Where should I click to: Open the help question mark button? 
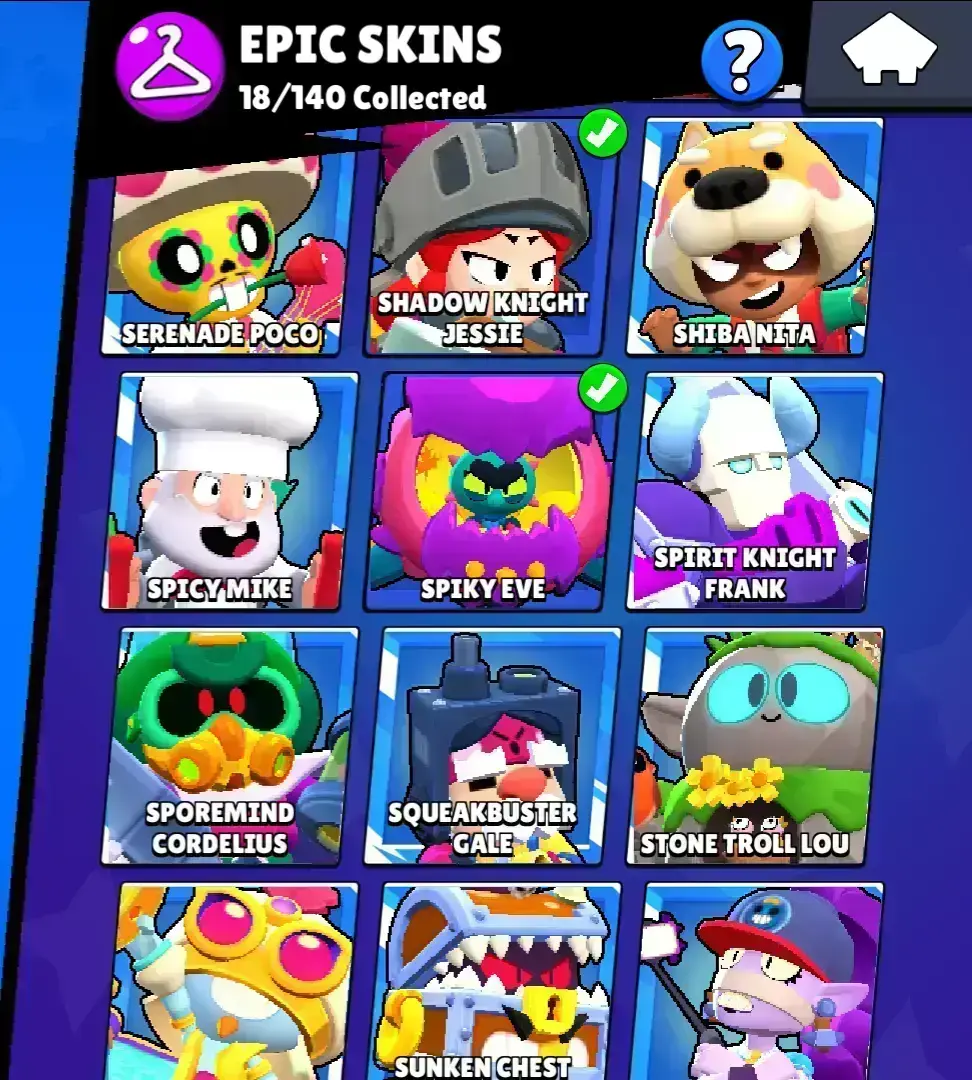(741, 61)
